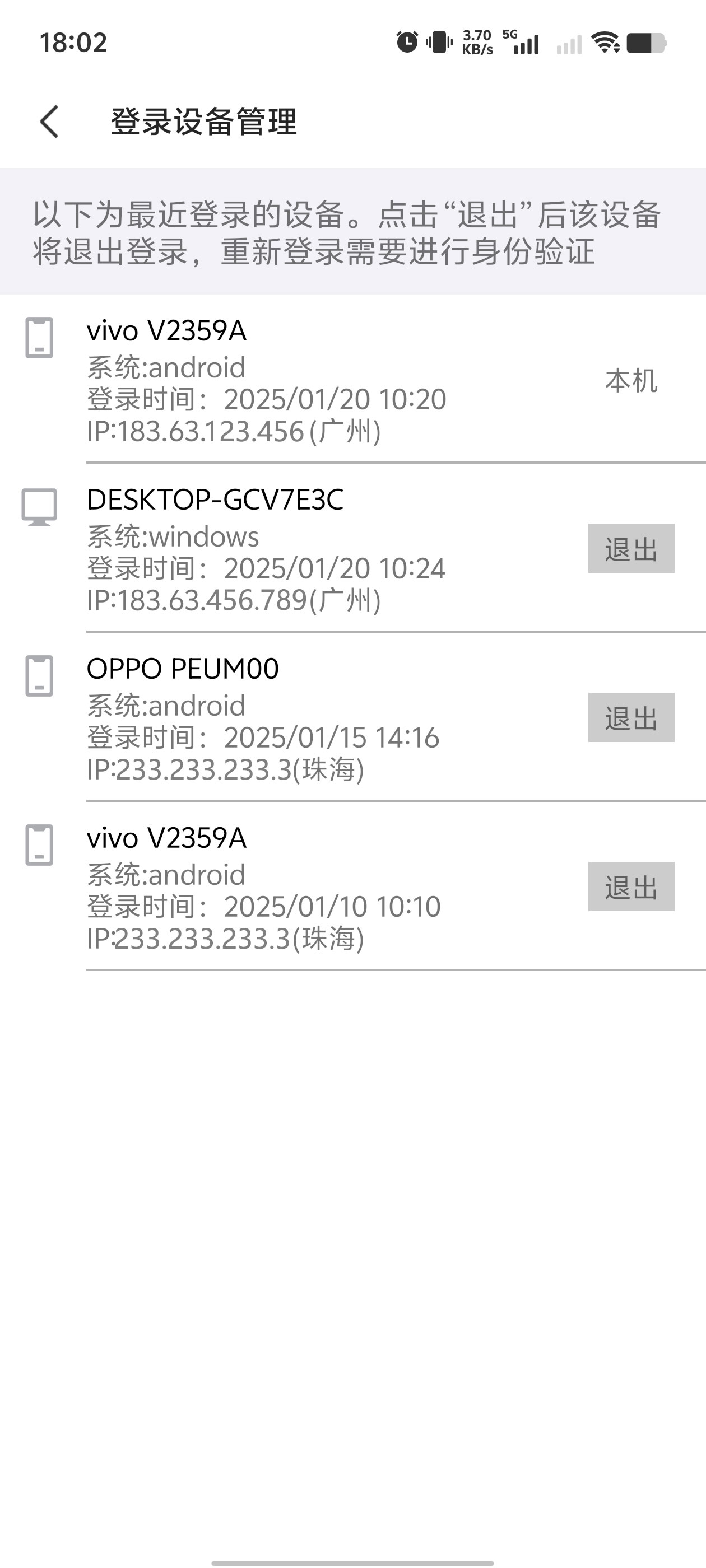
Task: Go back from 登录设备管理 page
Action: (x=50, y=121)
